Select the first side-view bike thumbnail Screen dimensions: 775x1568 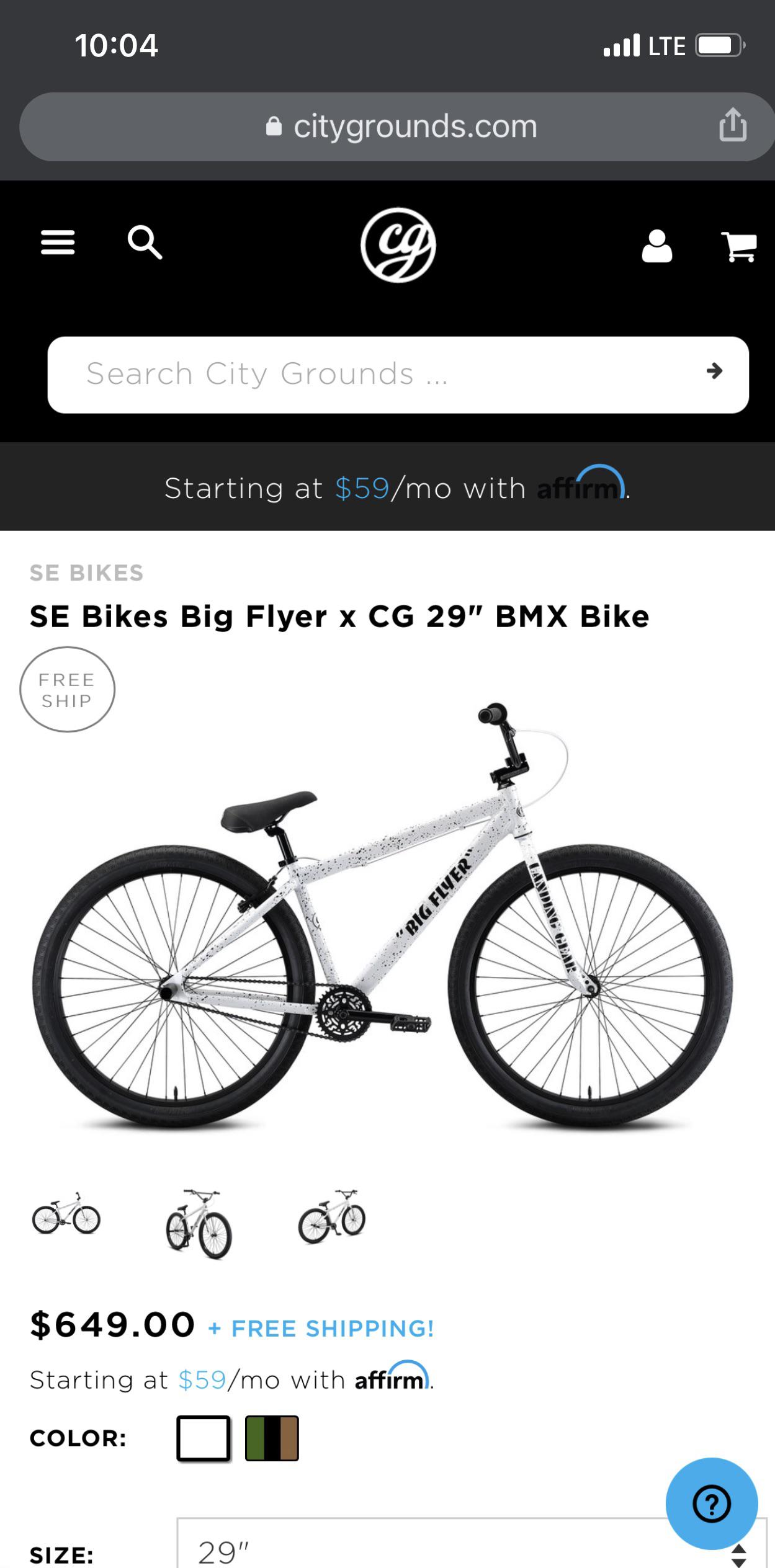pyautogui.click(x=66, y=1214)
